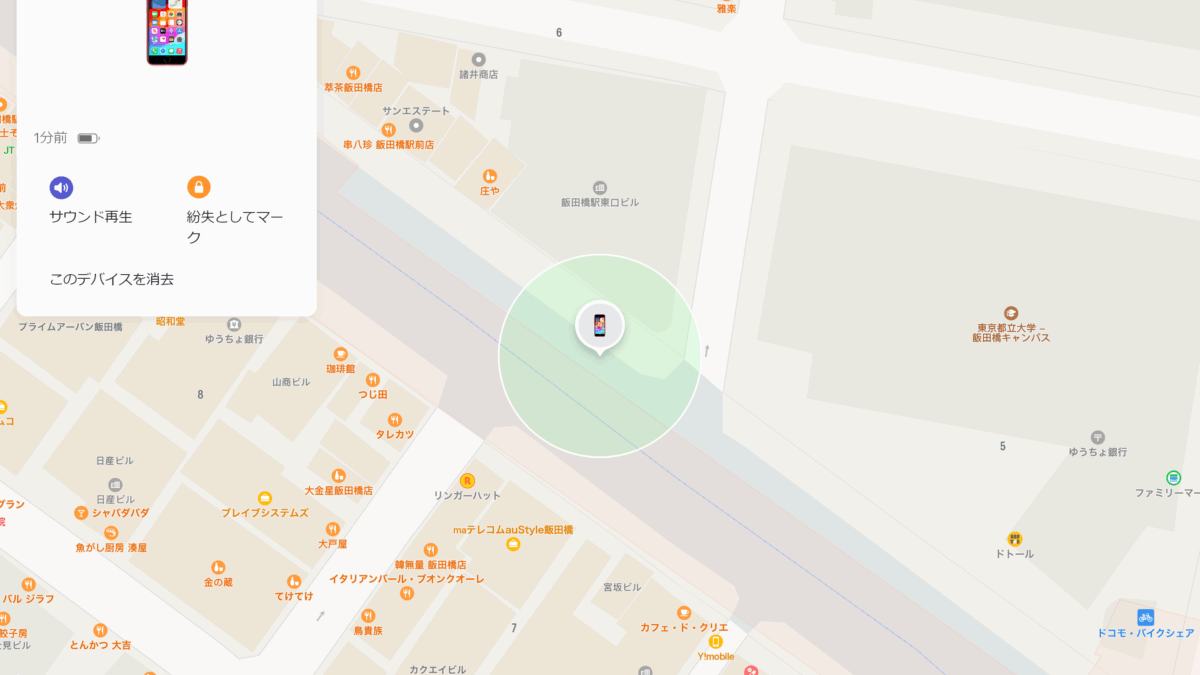Tap the device location pin on the map
This screenshot has width=1200, height=675.
pos(600,325)
